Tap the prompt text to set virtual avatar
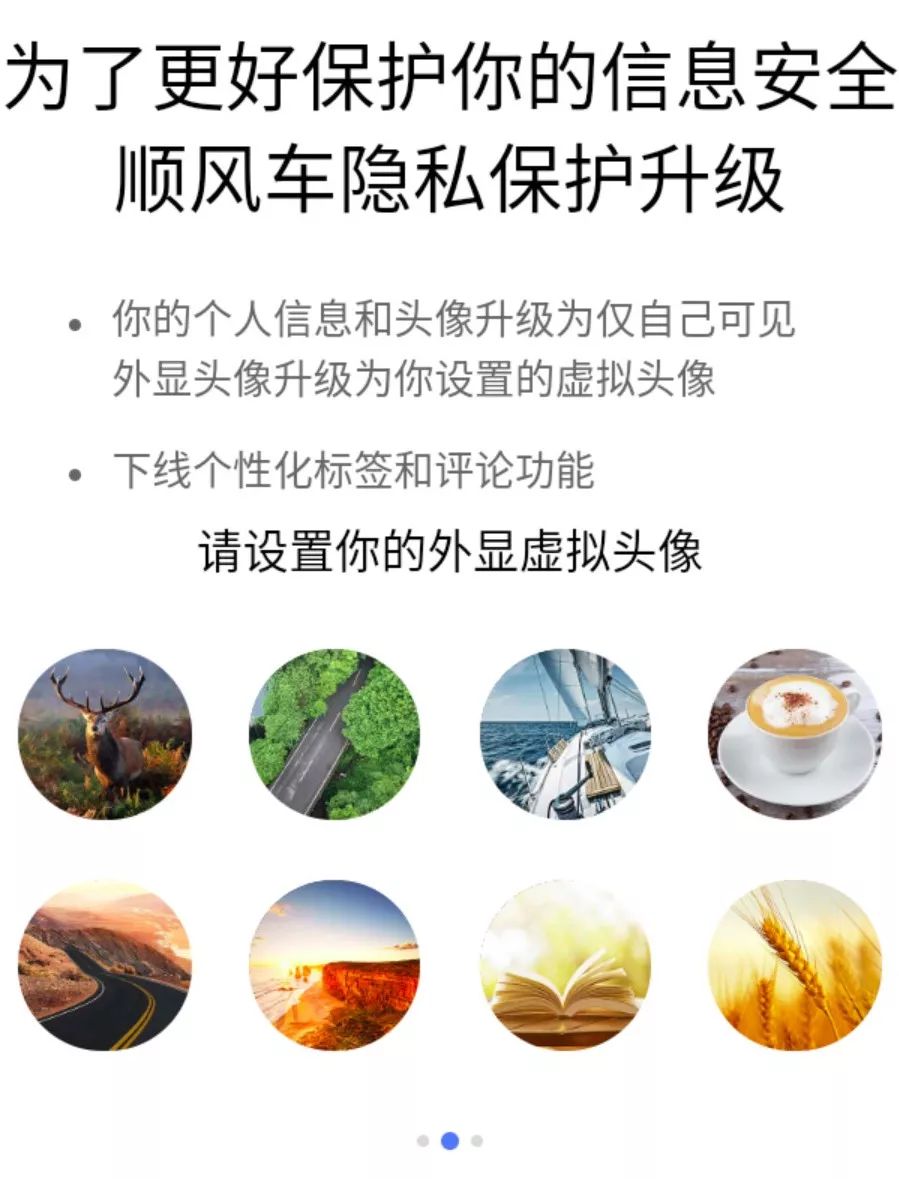 (x=449, y=548)
